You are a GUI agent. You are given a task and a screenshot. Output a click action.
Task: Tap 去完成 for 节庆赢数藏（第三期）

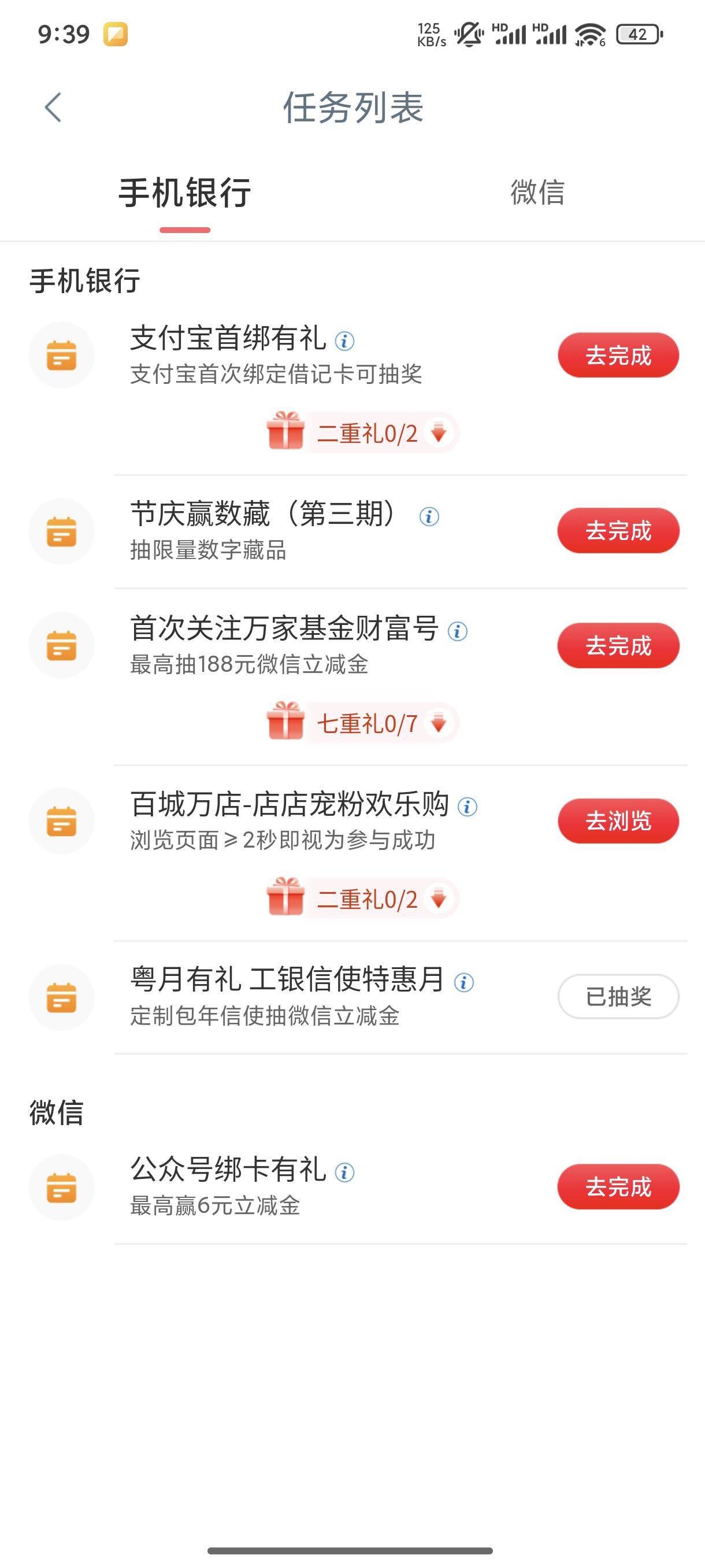[x=618, y=530]
